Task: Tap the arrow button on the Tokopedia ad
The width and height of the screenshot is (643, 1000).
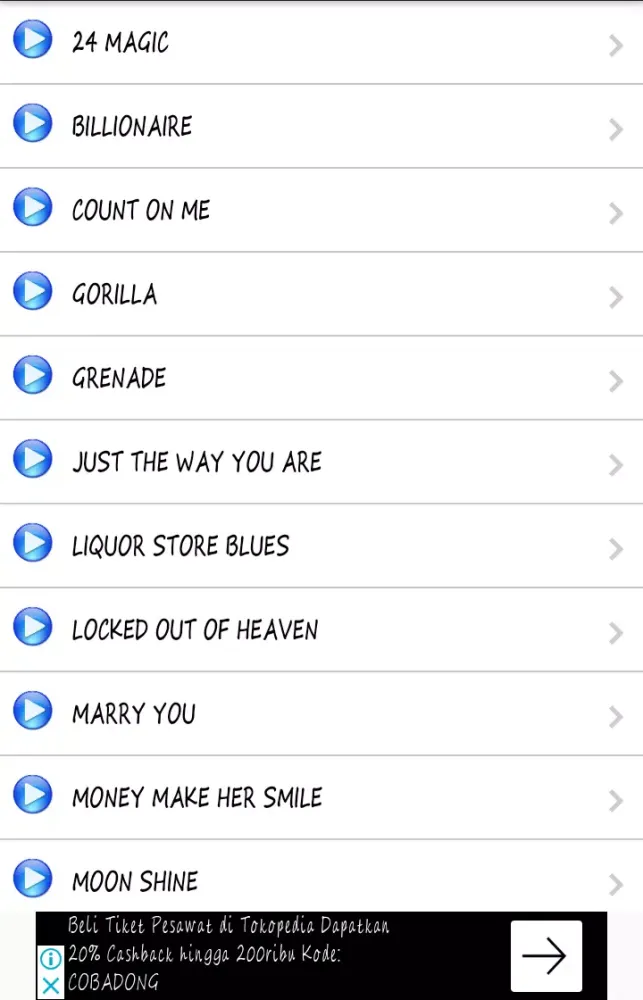Action: pyautogui.click(x=545, y=956)
